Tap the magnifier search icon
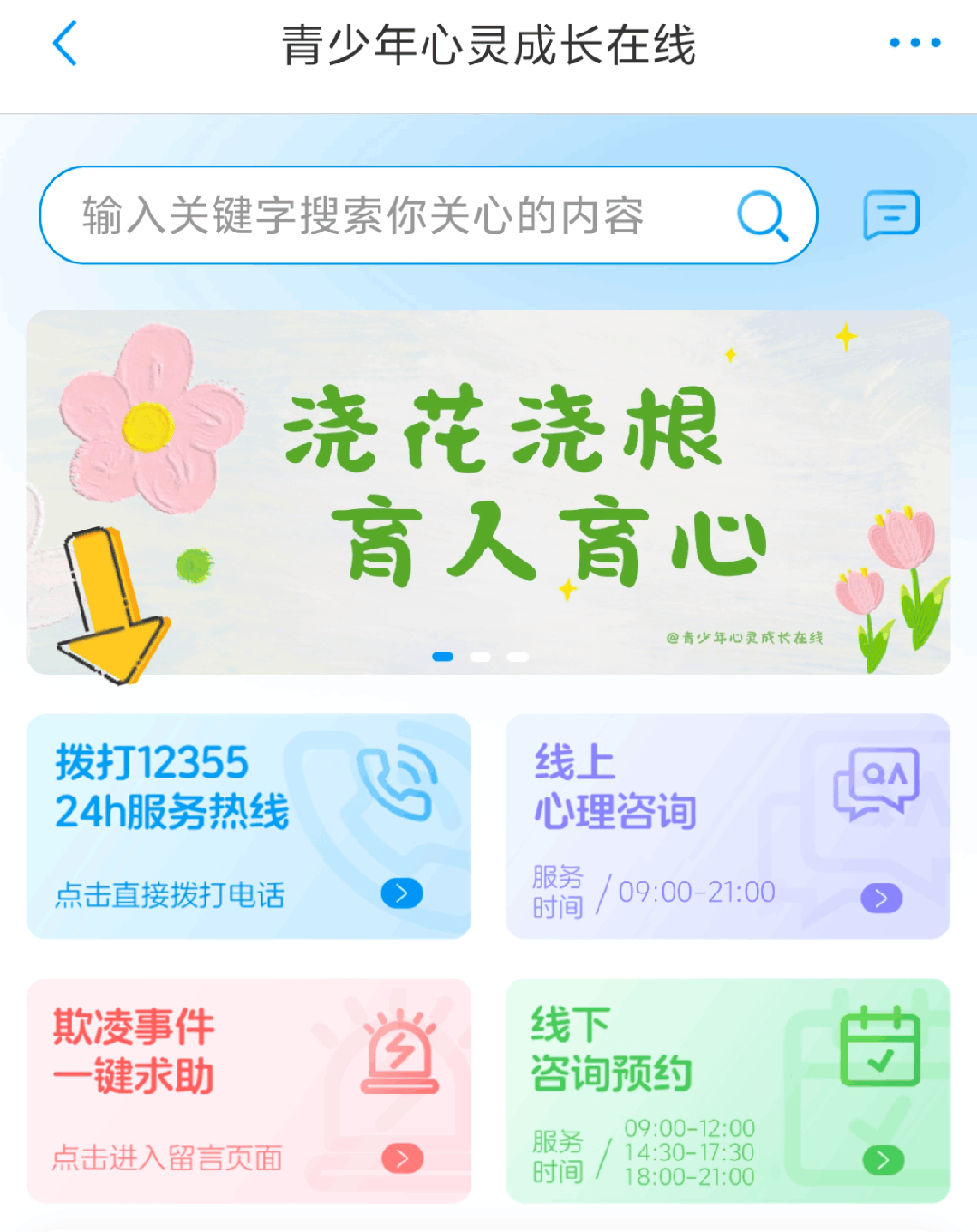The width and height of the screenshot is (977, 1232). pos(762,215)
